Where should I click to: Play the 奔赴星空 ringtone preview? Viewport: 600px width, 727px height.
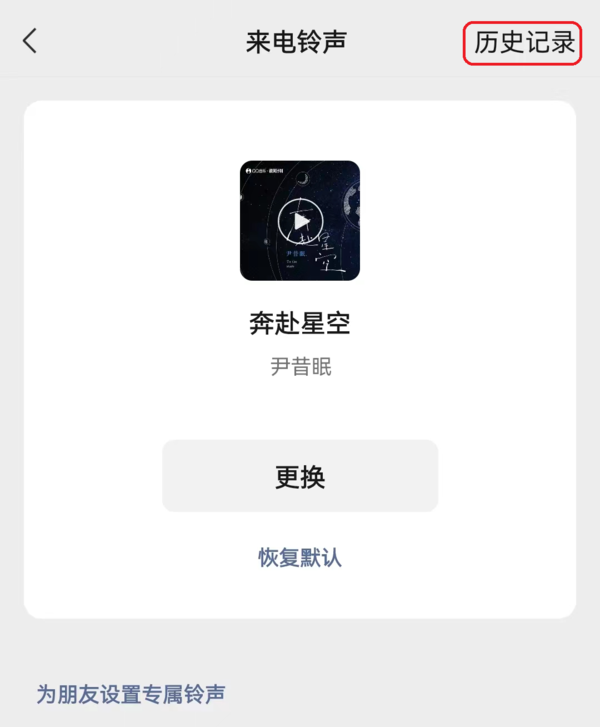(x=300, y=220)
